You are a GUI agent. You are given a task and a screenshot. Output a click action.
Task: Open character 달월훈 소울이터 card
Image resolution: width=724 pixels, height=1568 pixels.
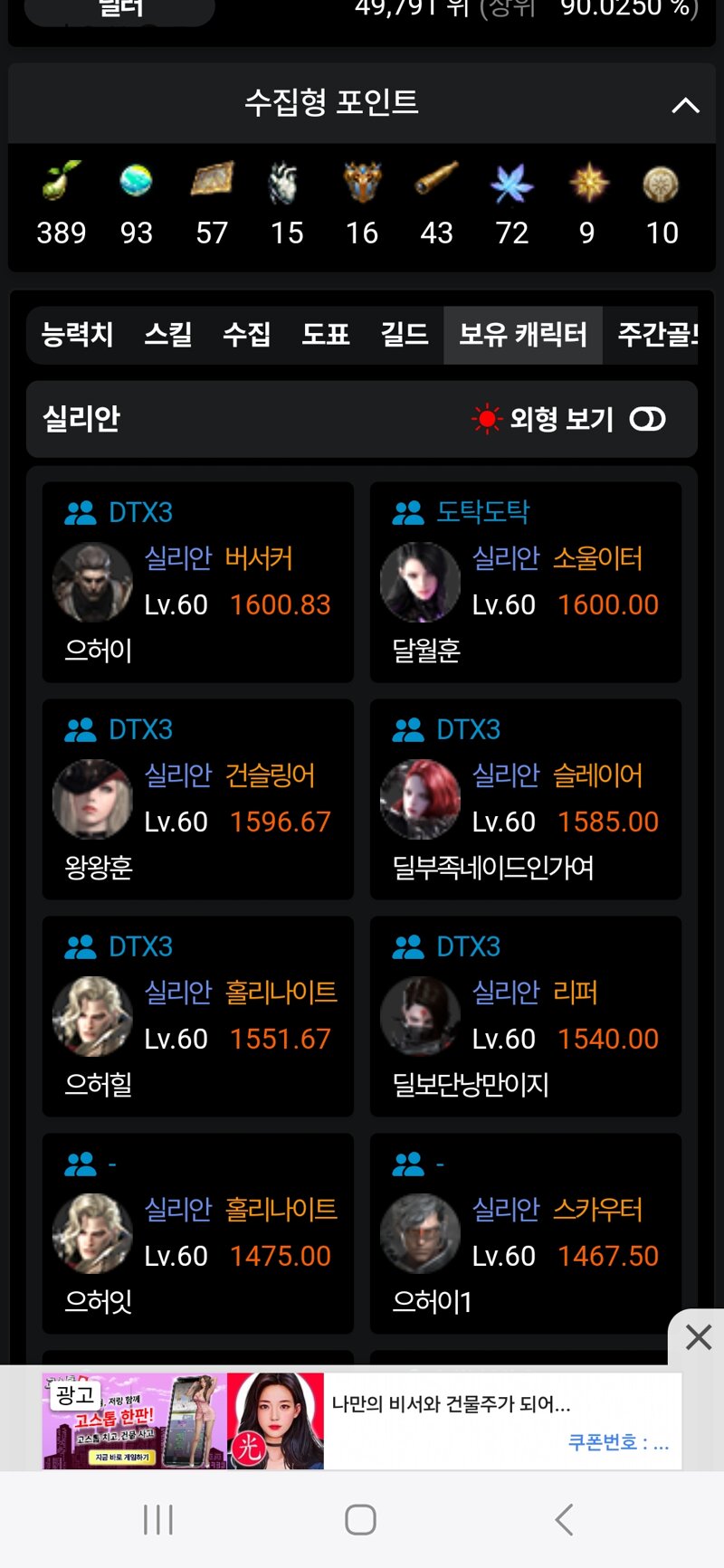point(525,582)
